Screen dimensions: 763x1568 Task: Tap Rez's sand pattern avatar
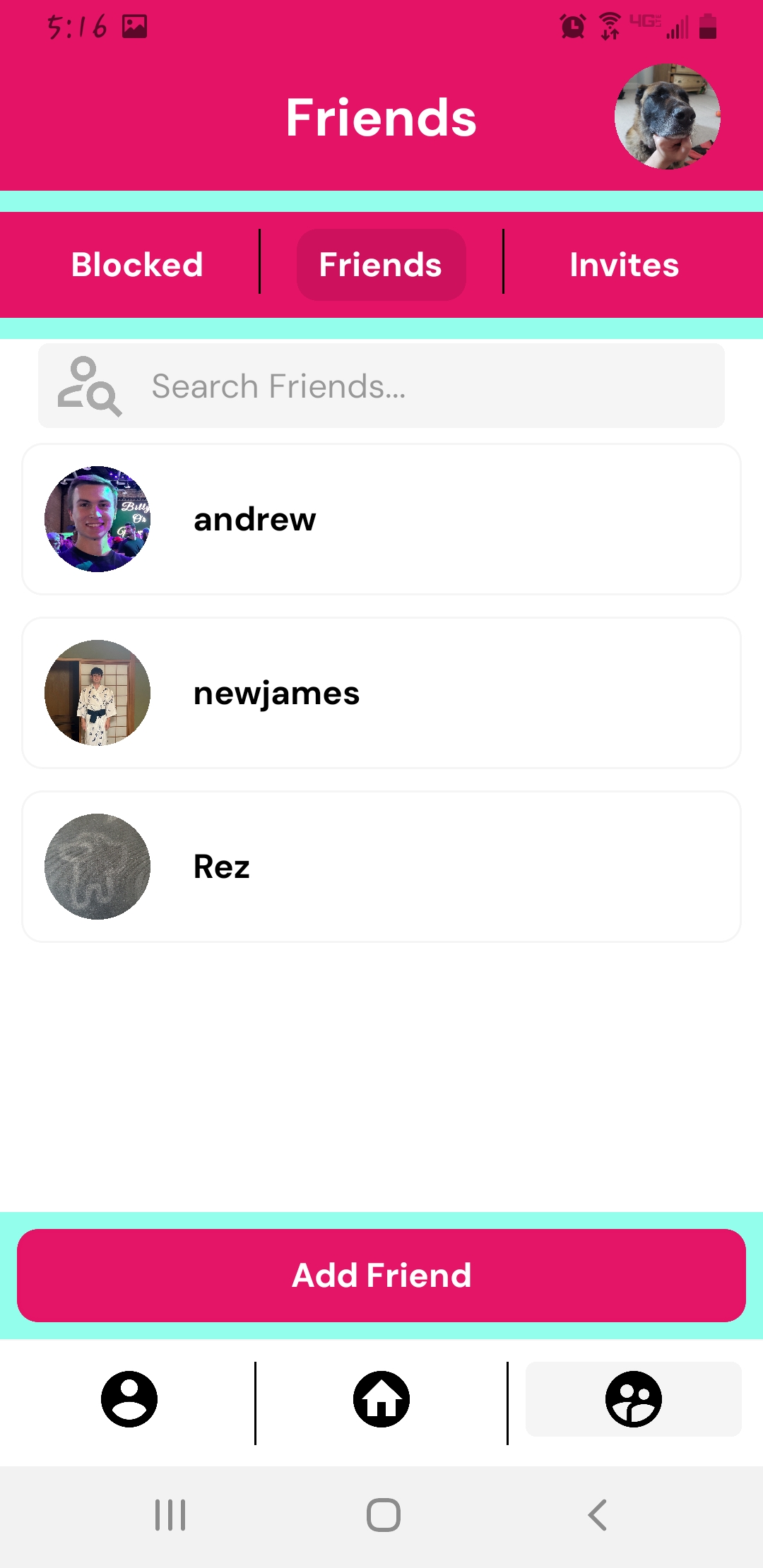pos(97,867)
